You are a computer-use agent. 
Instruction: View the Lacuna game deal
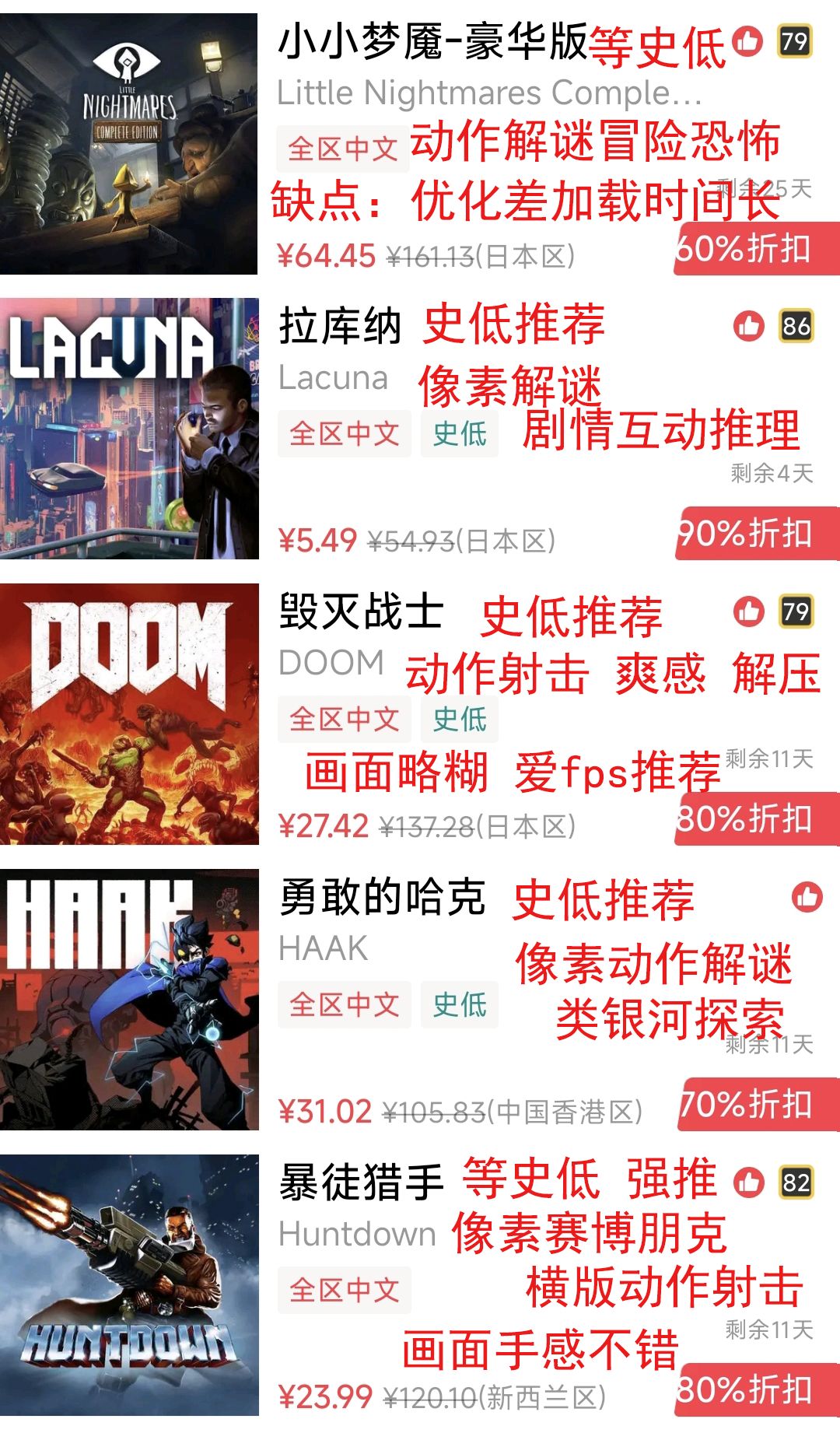129,429
